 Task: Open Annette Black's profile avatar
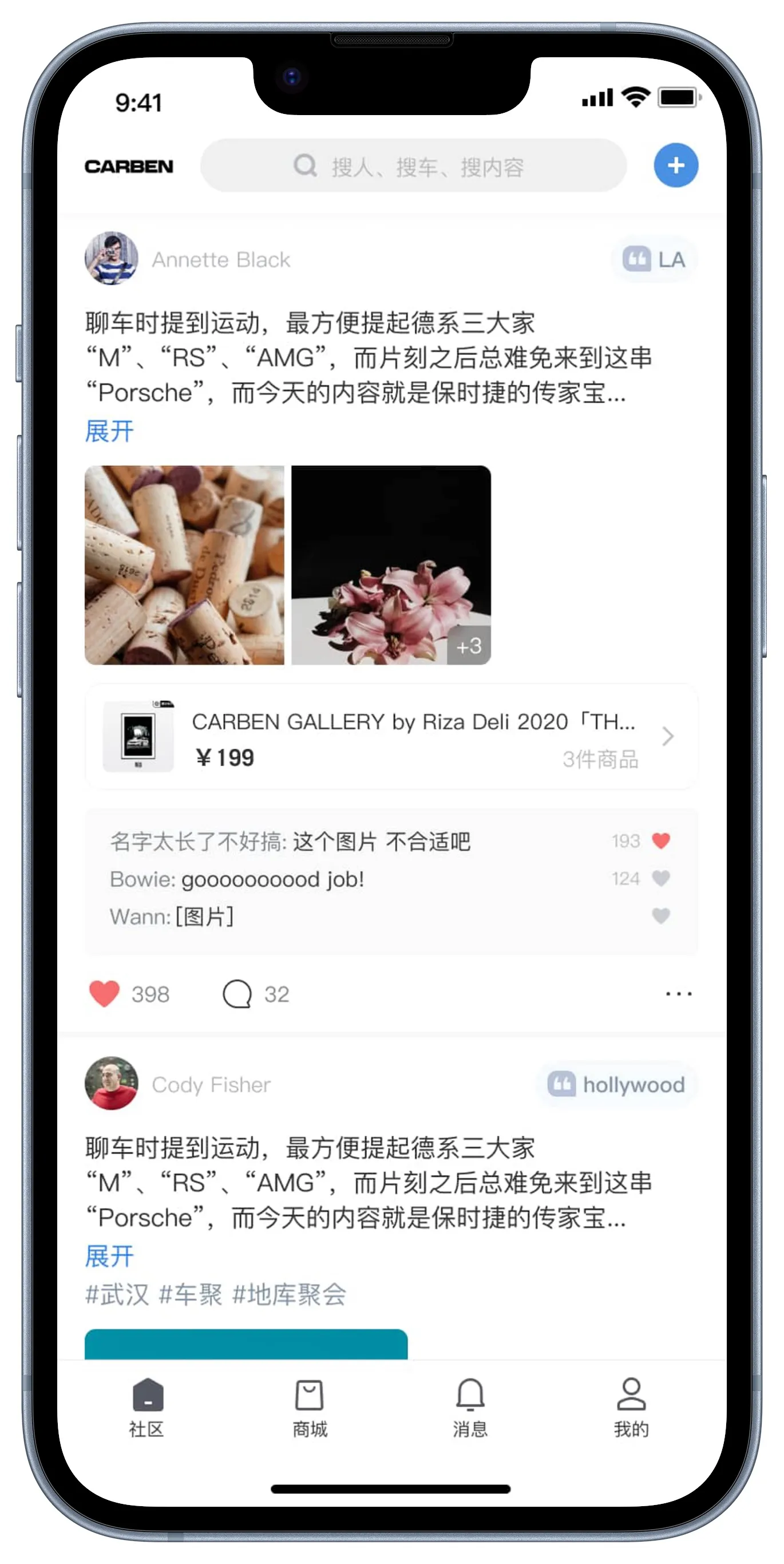pos(111,258)
